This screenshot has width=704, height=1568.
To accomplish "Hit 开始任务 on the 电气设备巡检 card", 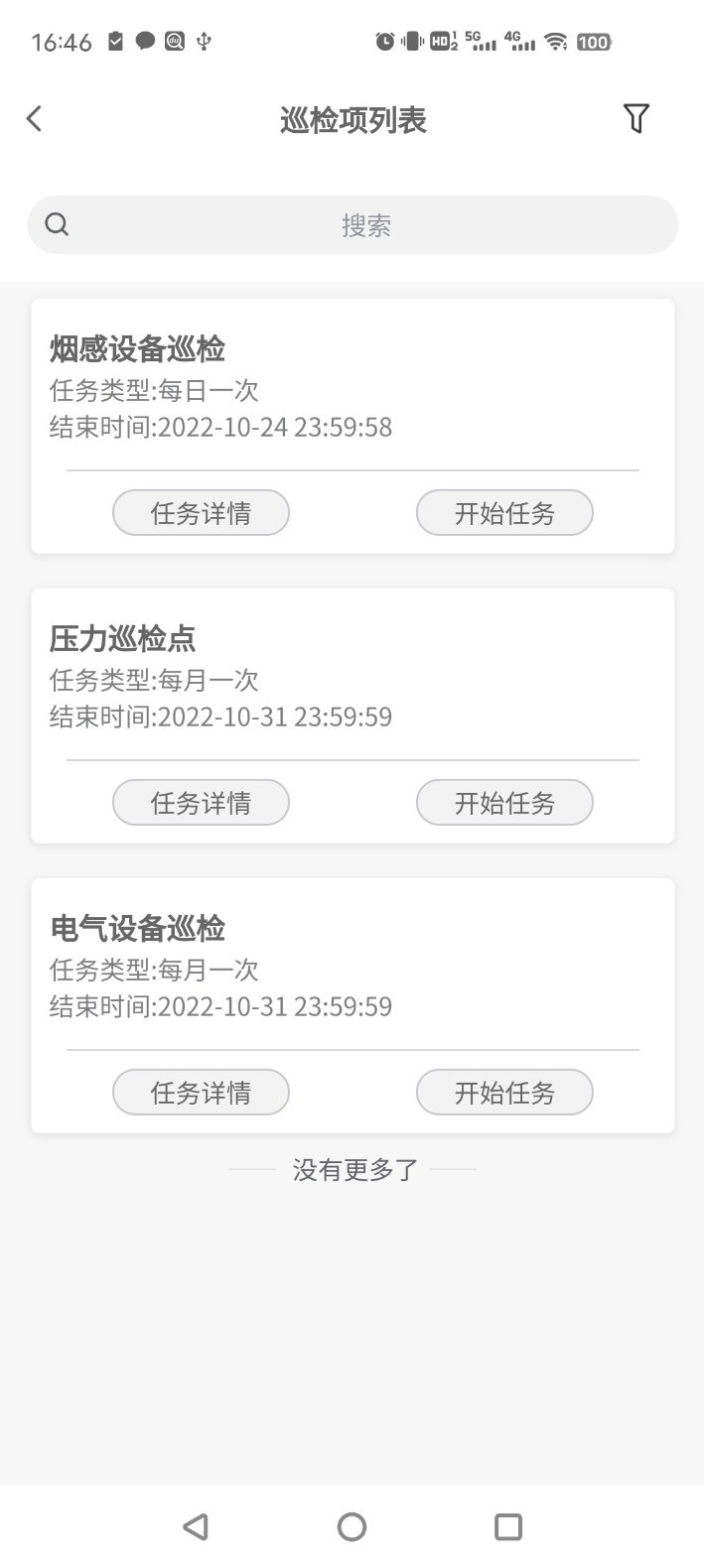I will (504, 1093).
